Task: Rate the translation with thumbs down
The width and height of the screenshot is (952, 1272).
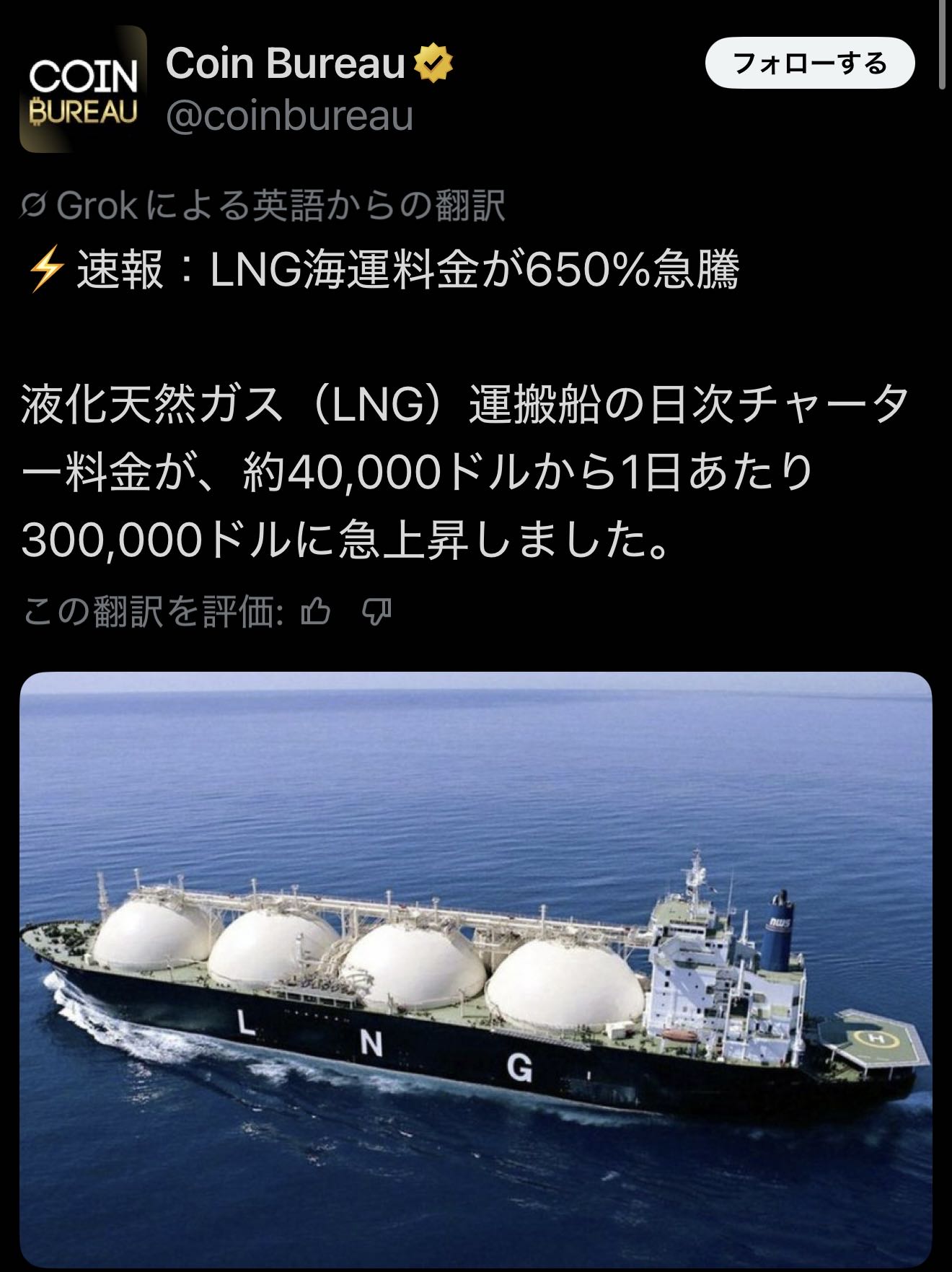Action: (x=376, y=613)
